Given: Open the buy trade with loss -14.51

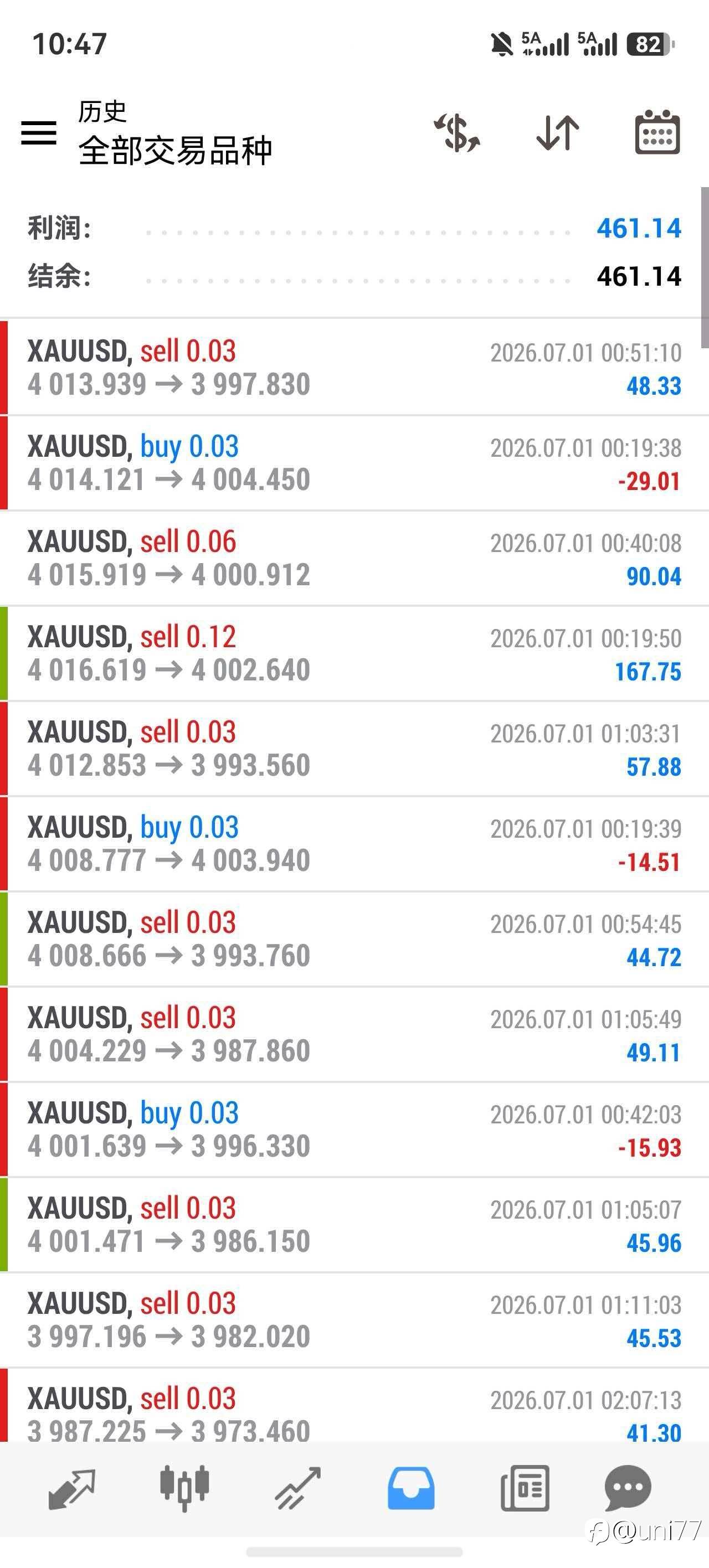Looking at the screenshot, I should [x=354, y=844].
